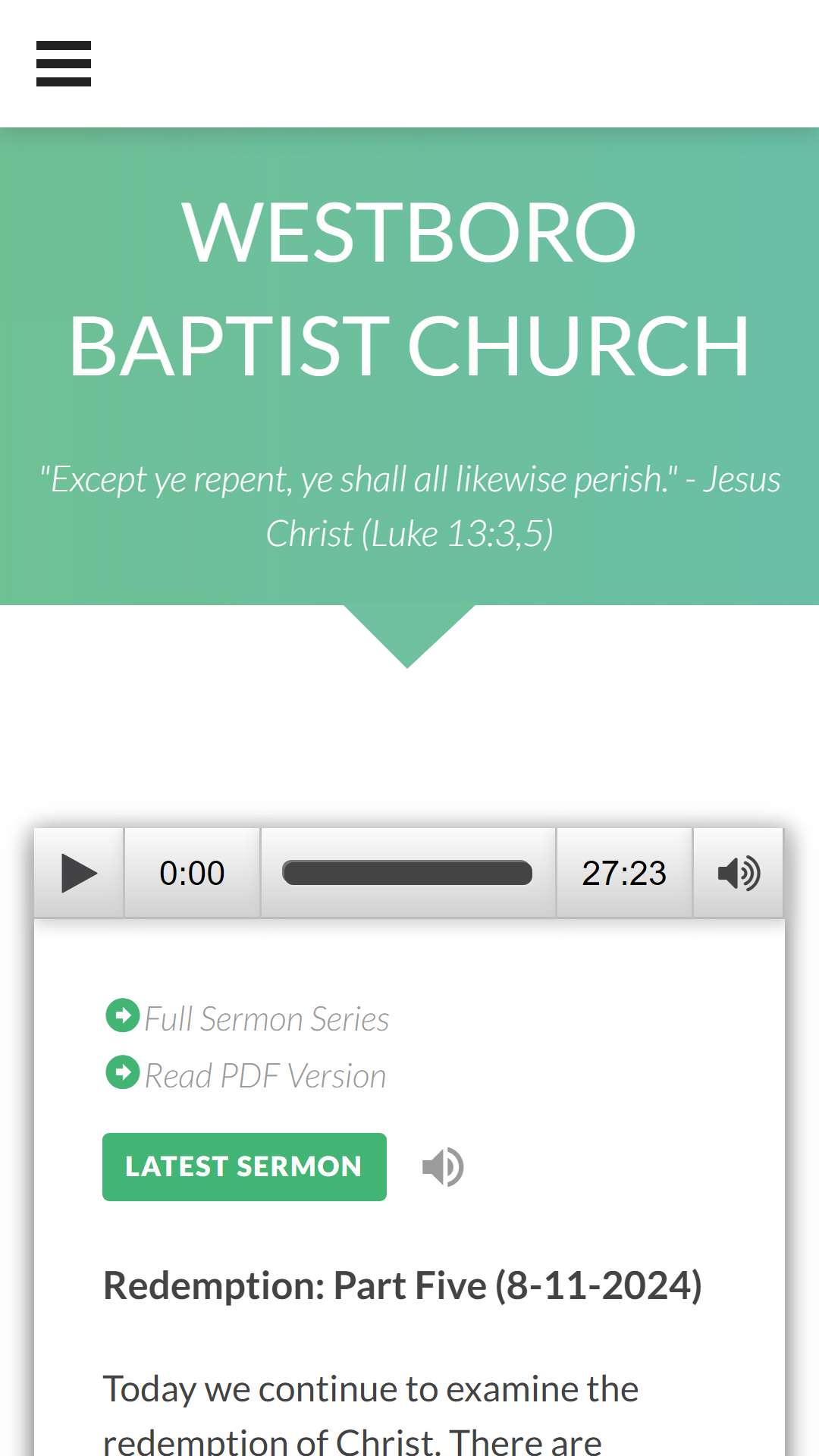Play the sermon audio
This screenshot has width=819, height=1456.
point(79,874)
